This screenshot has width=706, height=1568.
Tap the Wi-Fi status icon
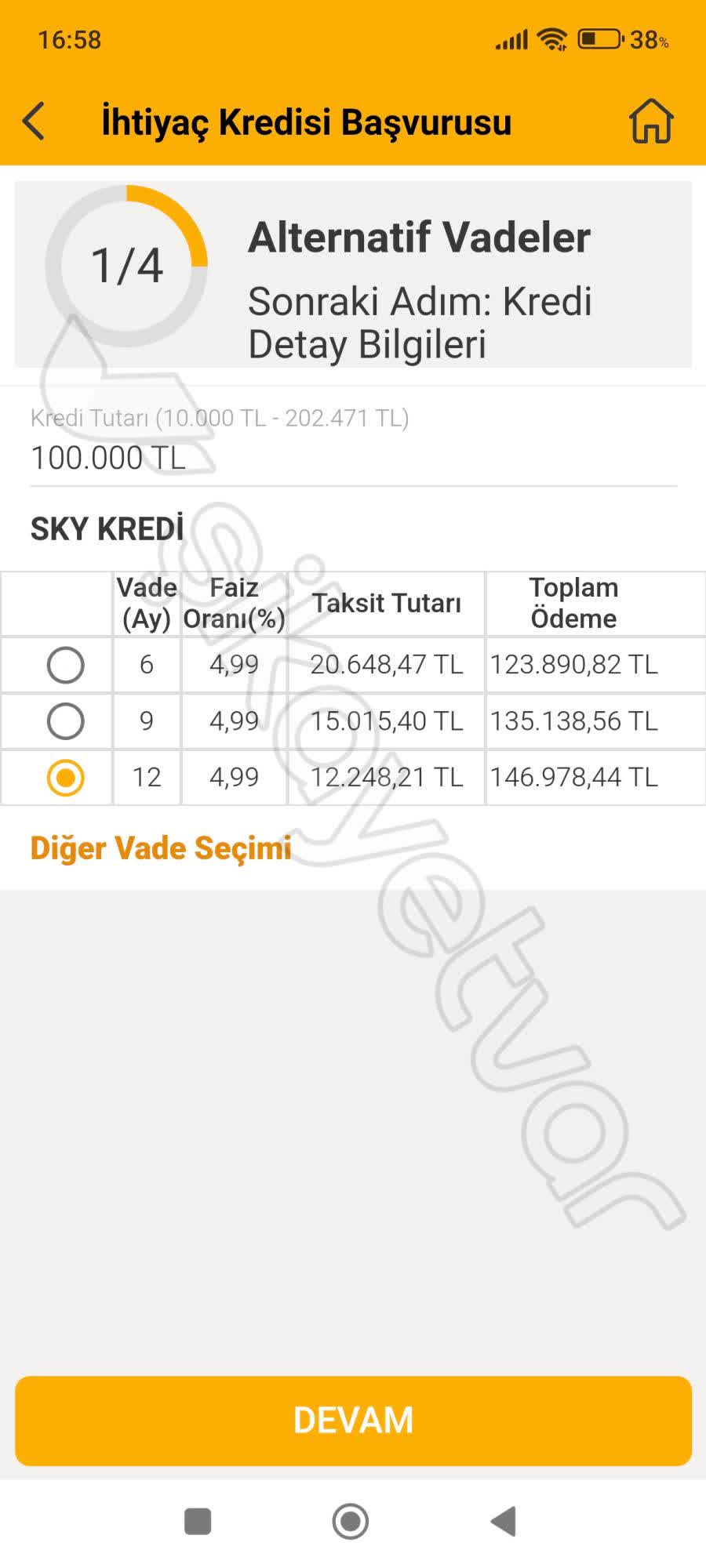click(554, 39)
